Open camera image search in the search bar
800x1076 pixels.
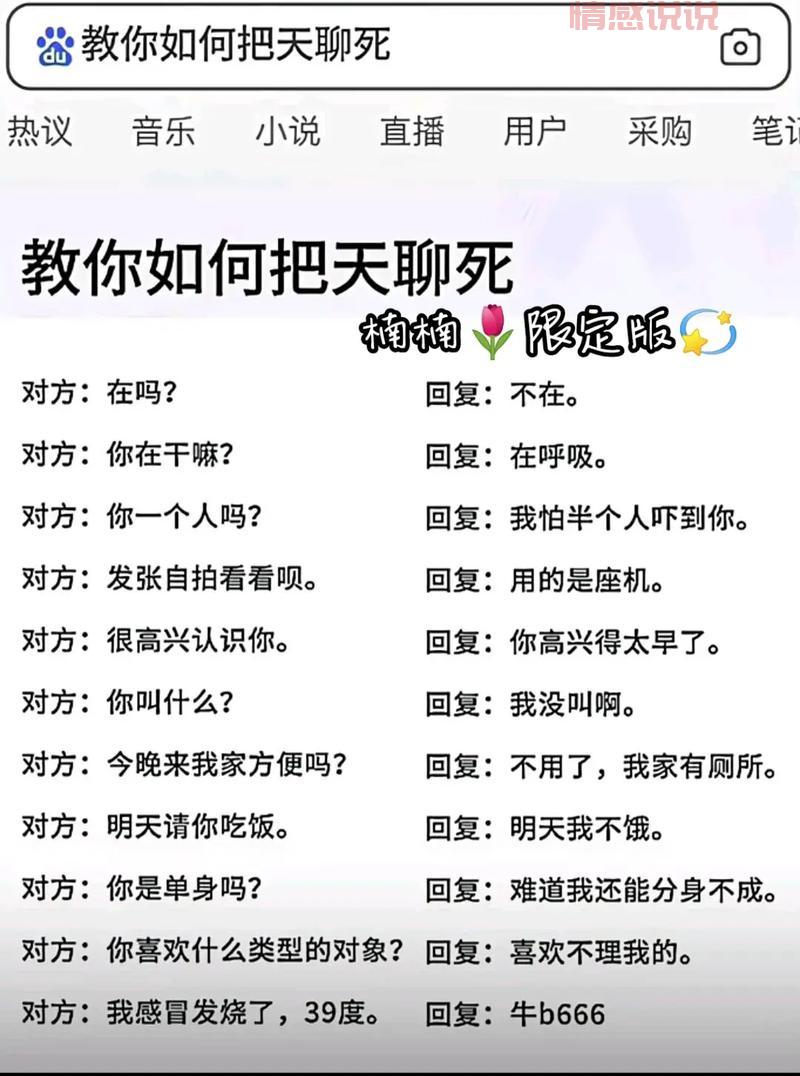[742, 44]
